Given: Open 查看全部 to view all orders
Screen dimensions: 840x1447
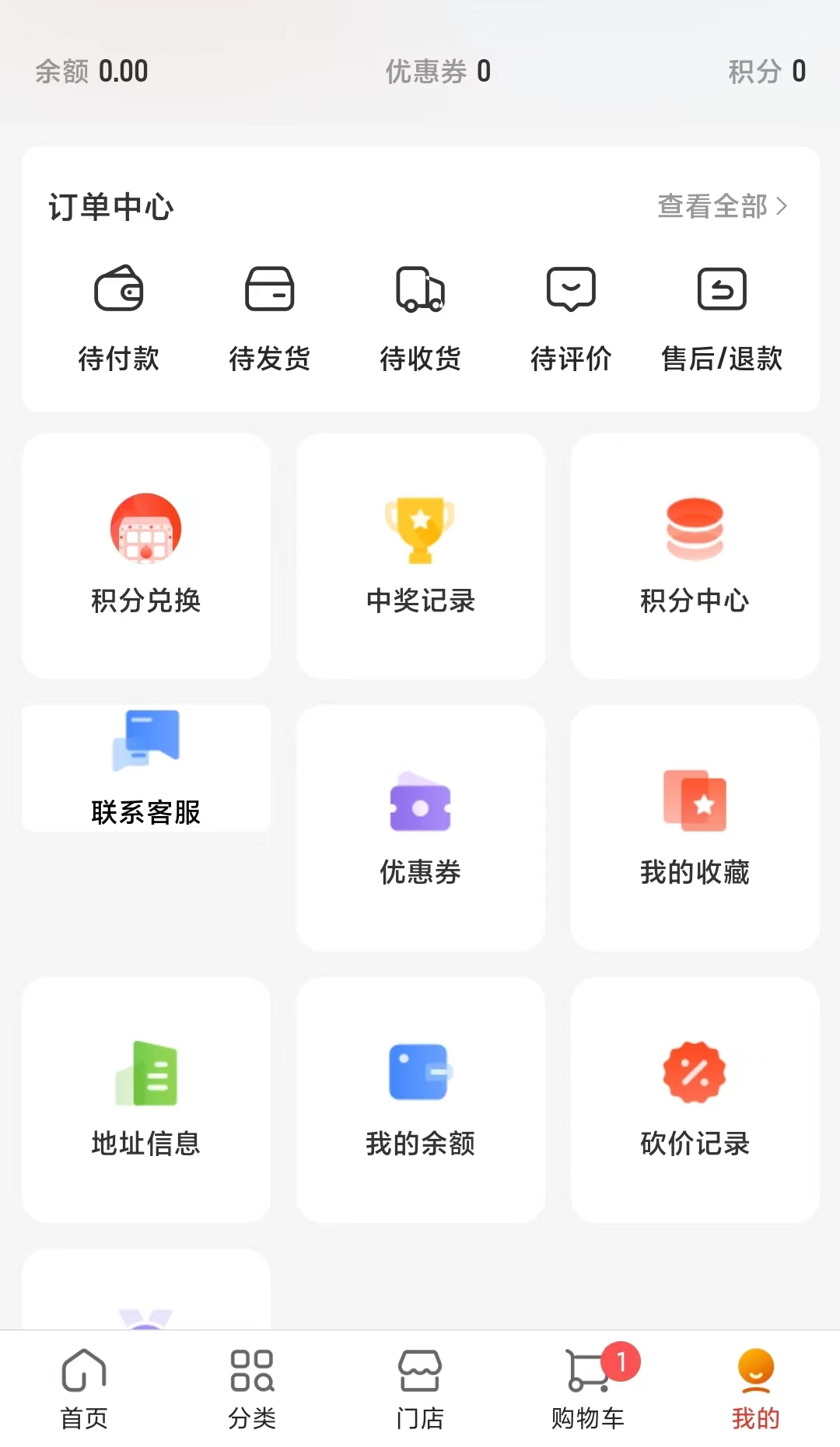Looking at the screenshot, I should pos(723,206).
